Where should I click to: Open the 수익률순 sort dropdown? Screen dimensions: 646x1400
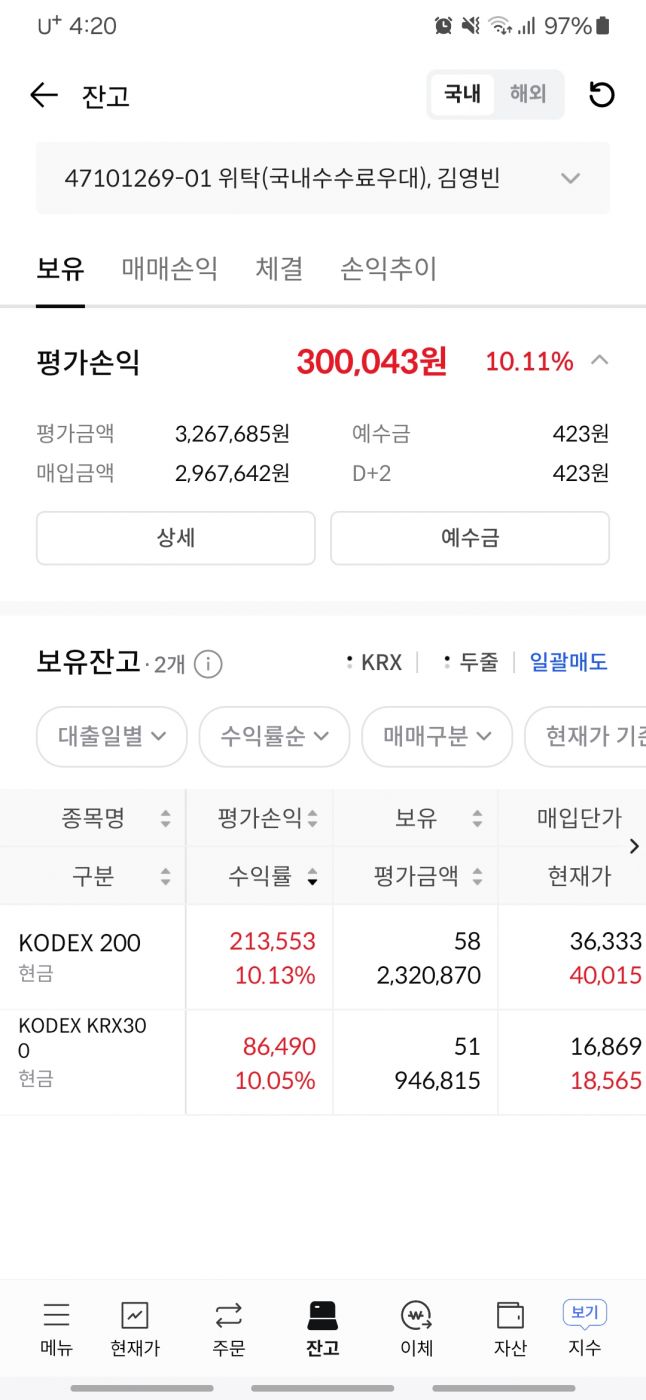pos(274,737)
